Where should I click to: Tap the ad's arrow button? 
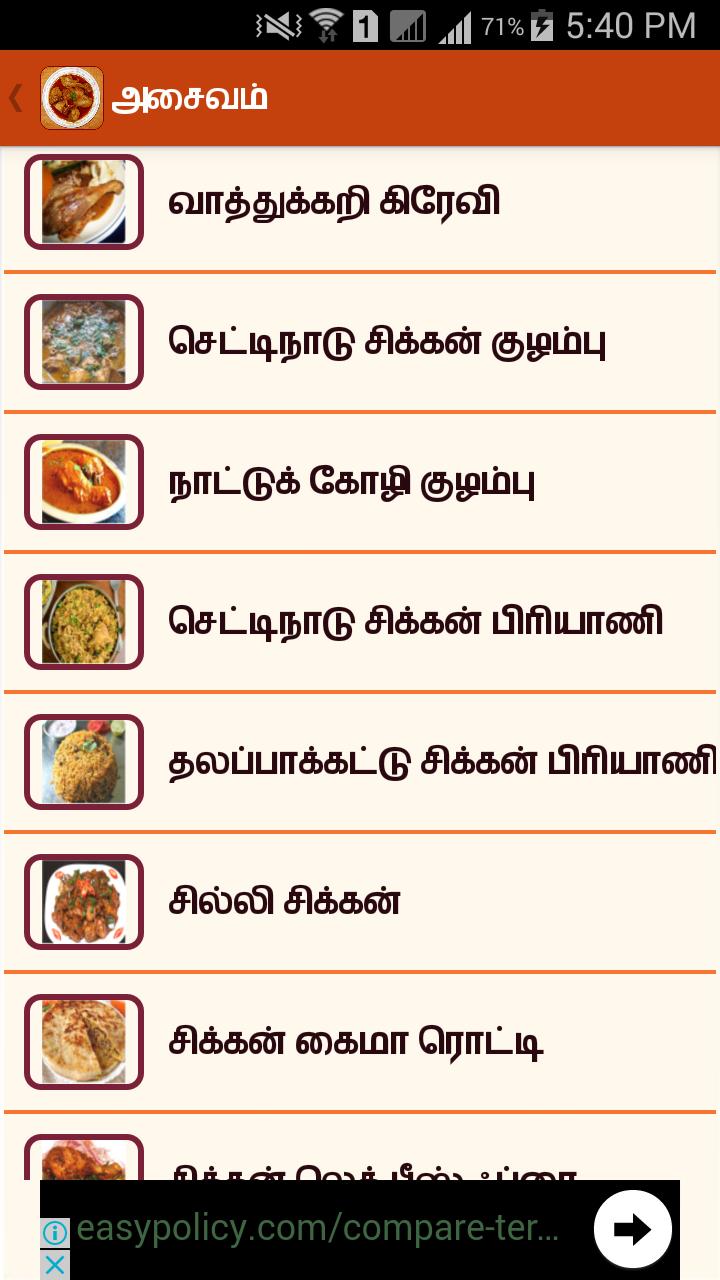click(x=632, y=1229)
